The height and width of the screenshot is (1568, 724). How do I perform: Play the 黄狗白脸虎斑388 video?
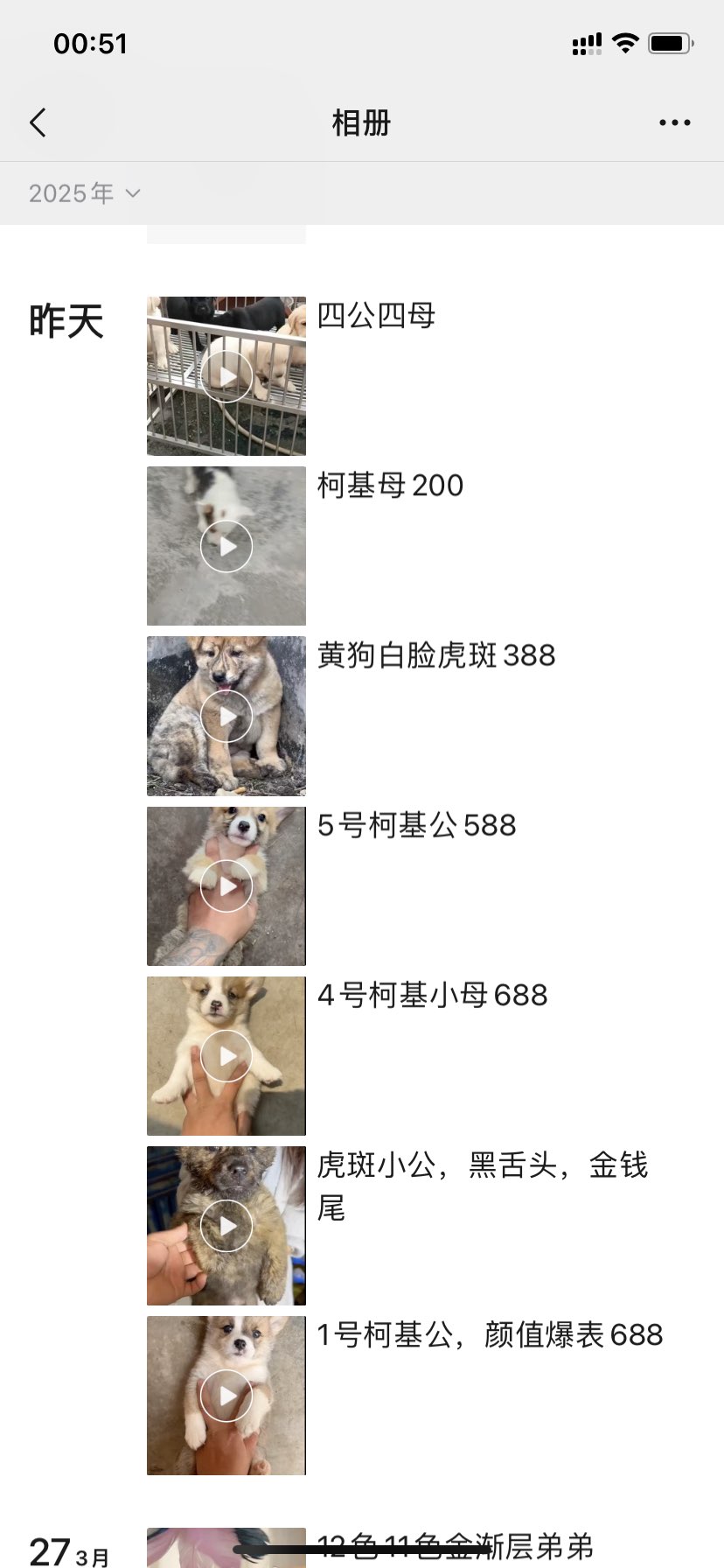(226, 717)
